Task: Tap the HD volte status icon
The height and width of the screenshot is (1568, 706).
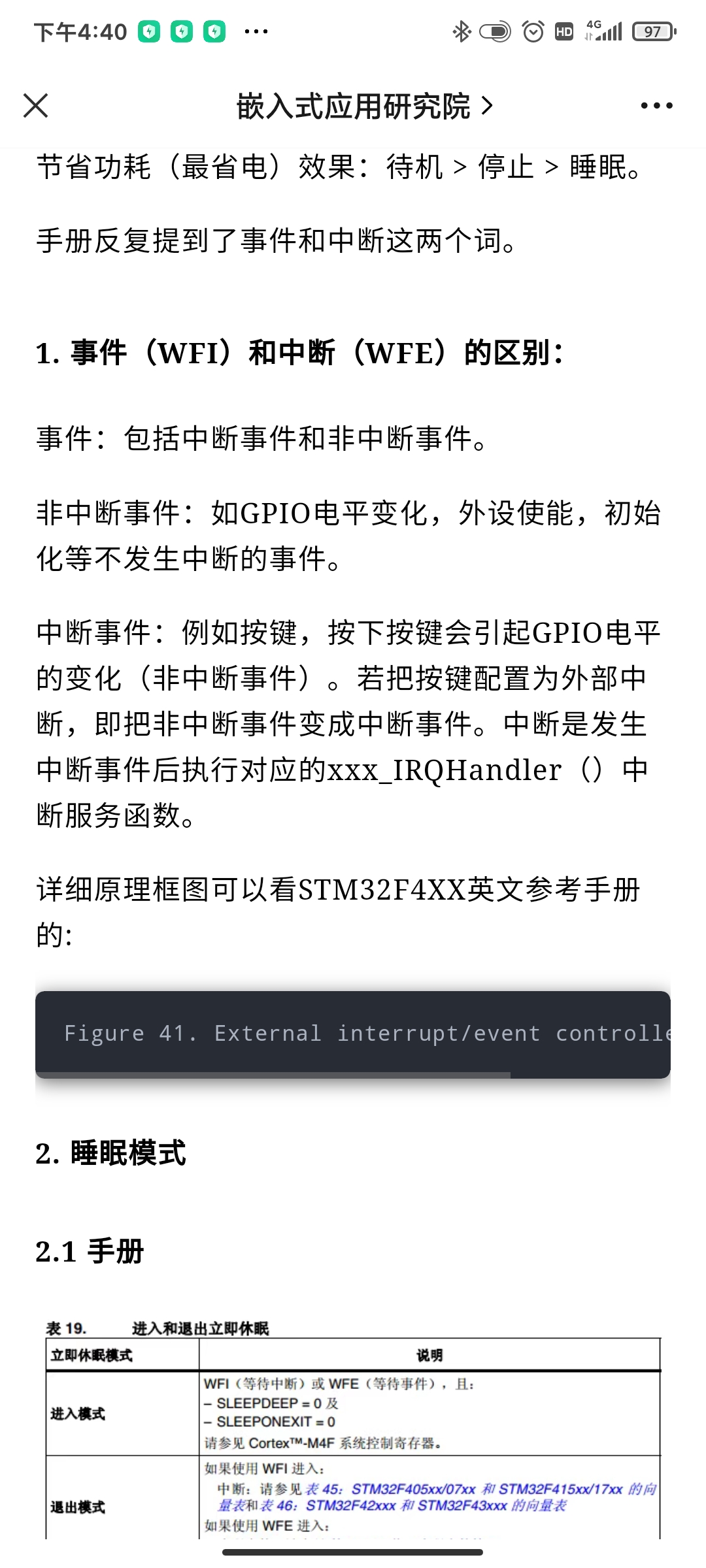Action: click(x=563, y=31)
